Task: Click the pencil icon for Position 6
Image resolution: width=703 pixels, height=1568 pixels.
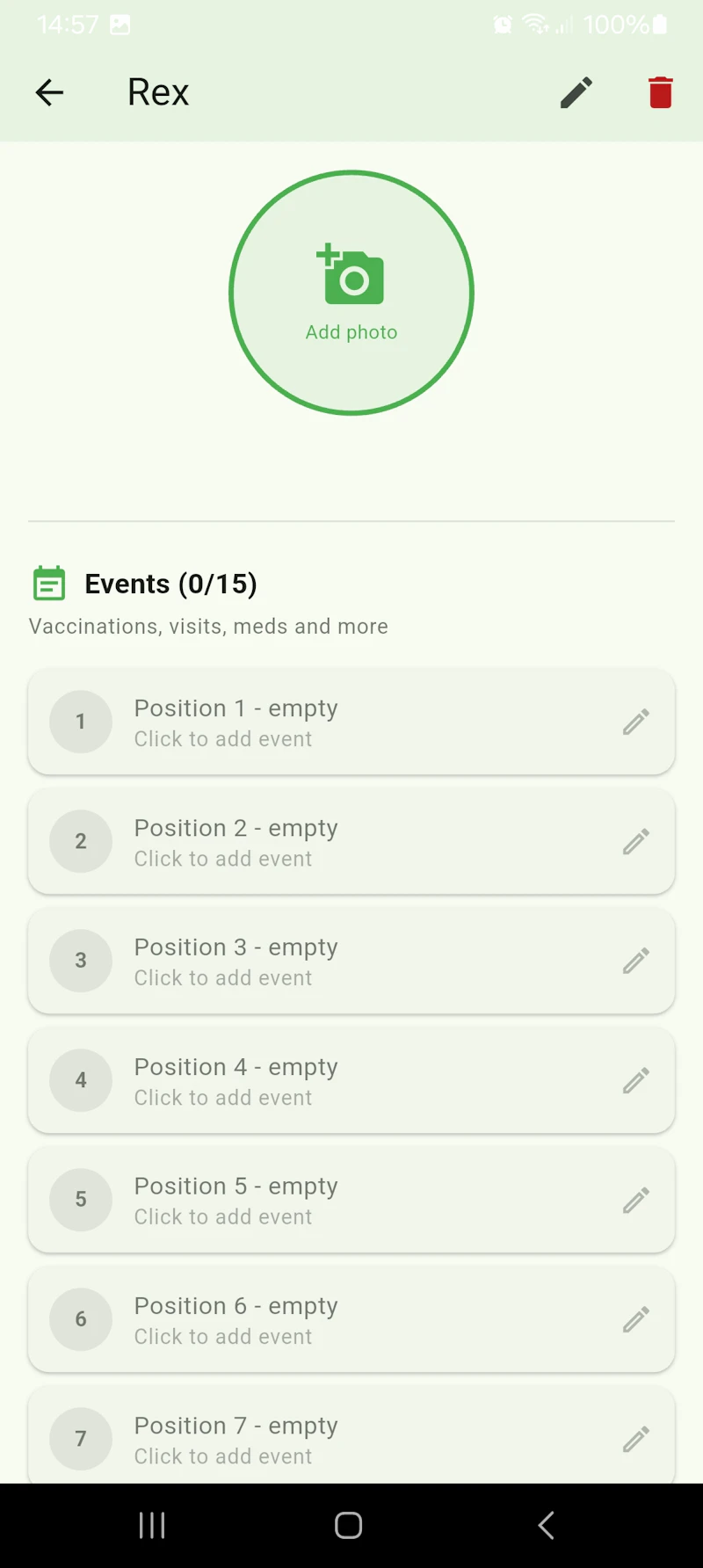Action: [x=635, y=1318]
